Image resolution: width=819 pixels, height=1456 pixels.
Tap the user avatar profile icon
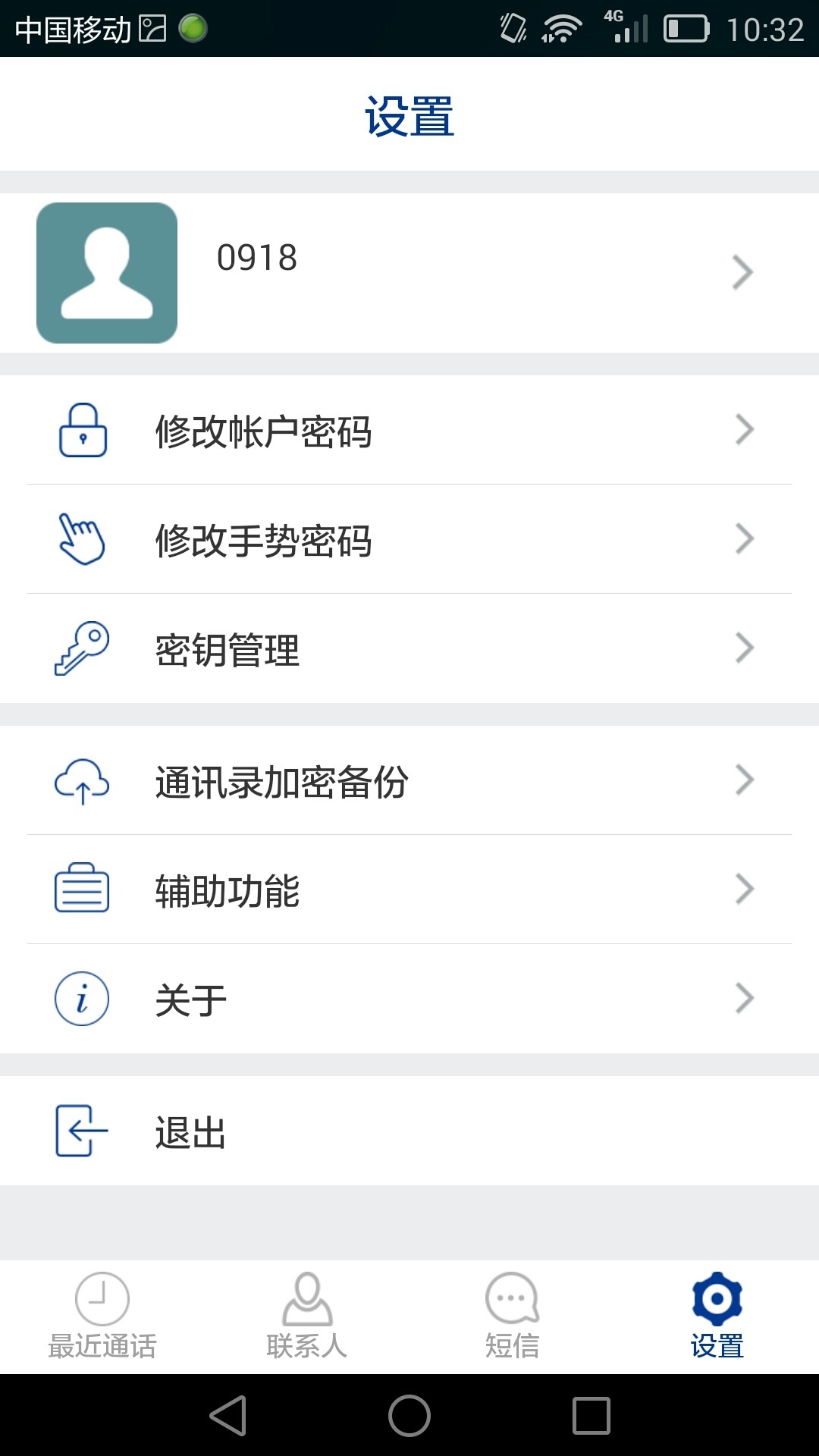(x=107, y=271)
